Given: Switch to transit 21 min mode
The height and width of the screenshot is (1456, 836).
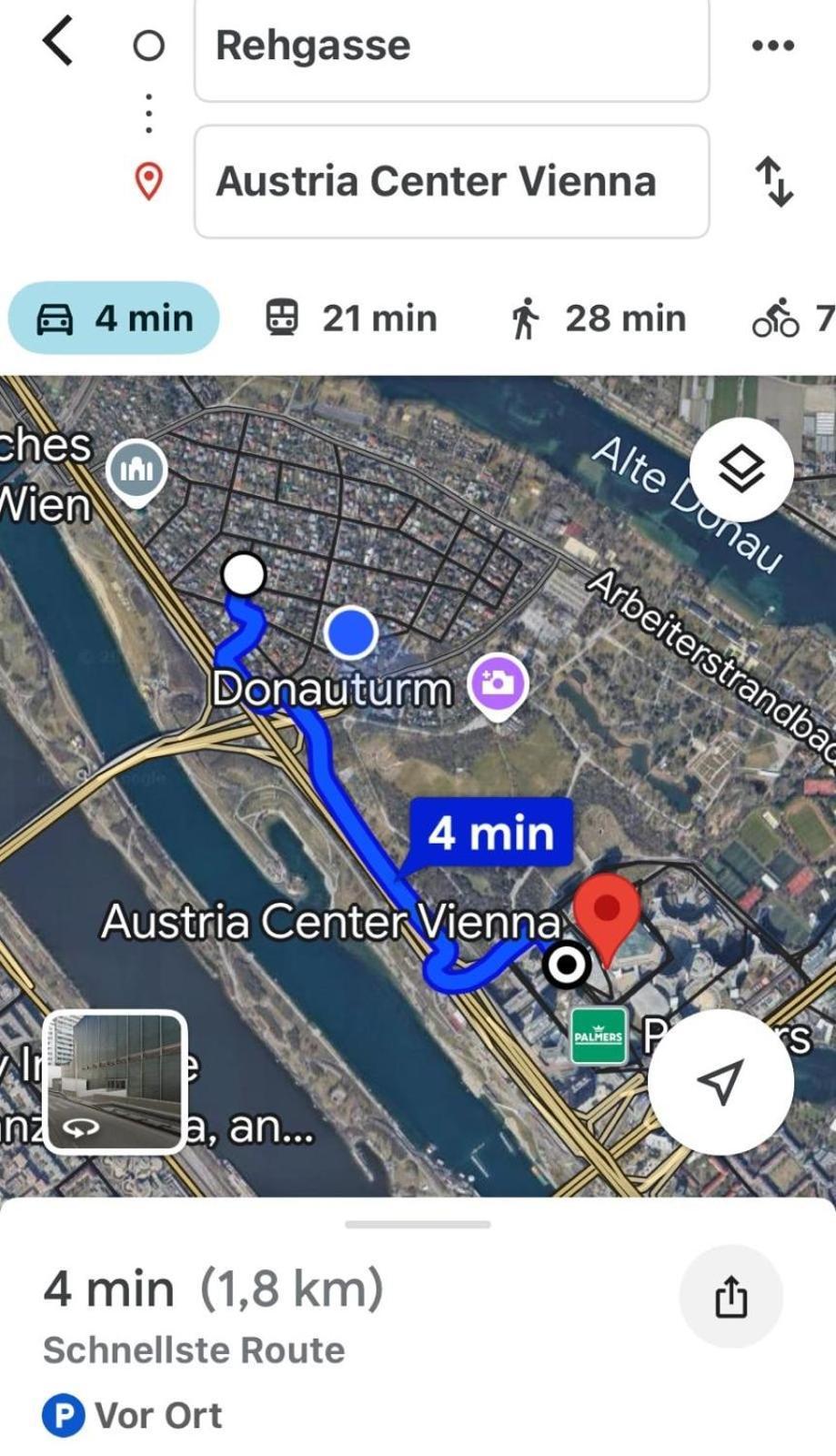Looking at the screenshot, I should pos(351,318).
